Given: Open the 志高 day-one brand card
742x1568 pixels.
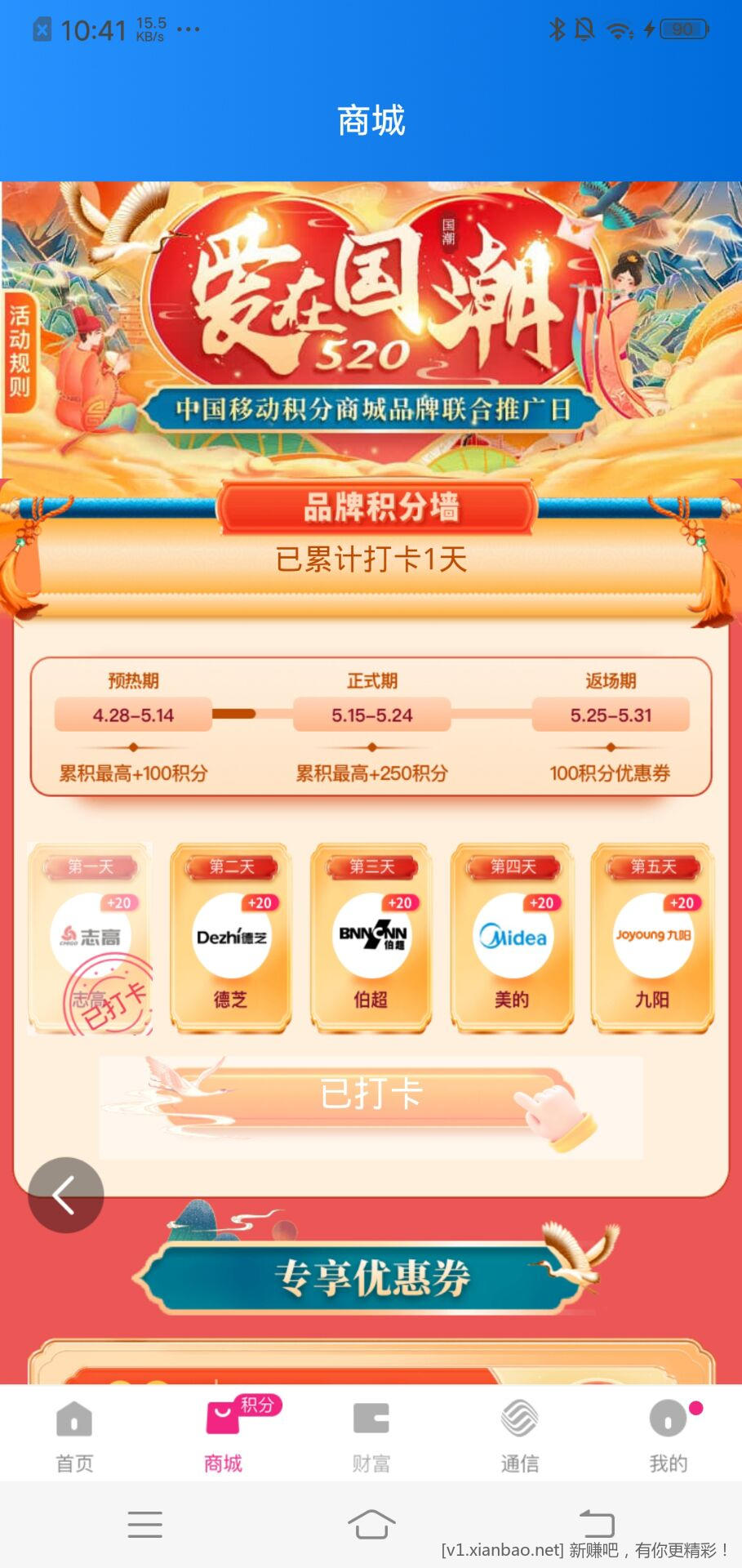Looking at the screenshot, I should (91, 939).
